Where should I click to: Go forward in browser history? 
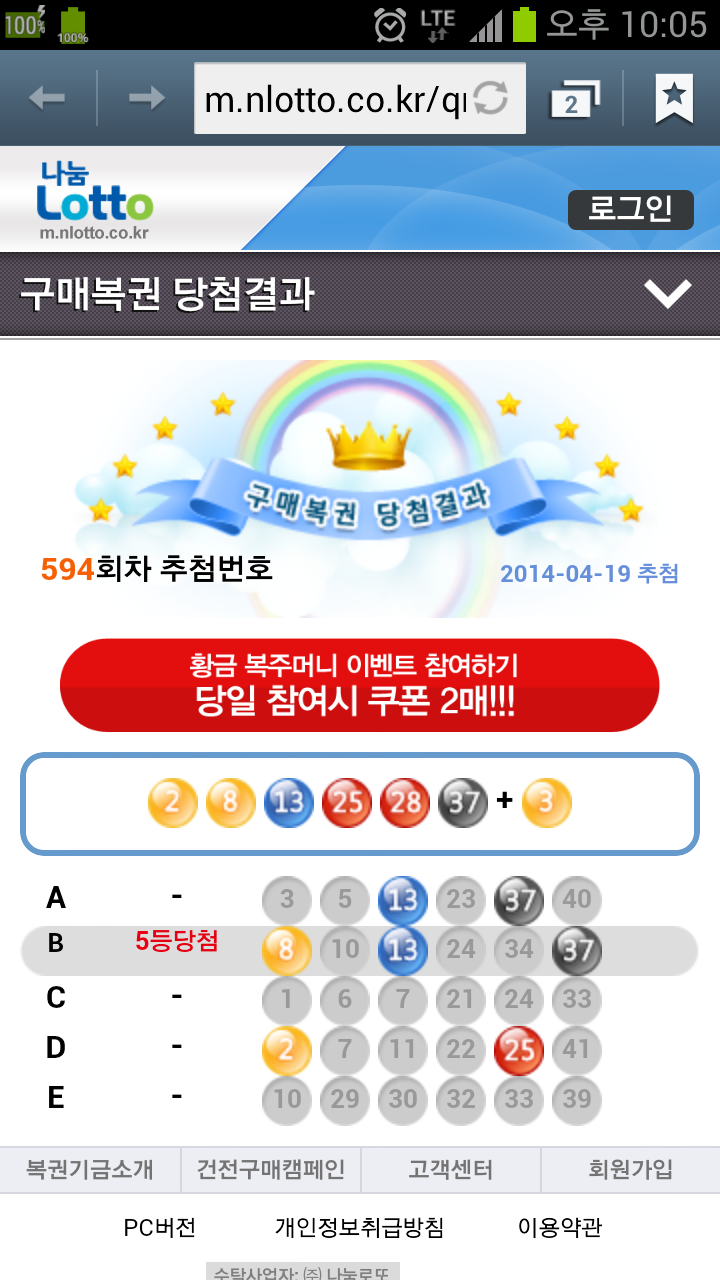pos(146,98)
